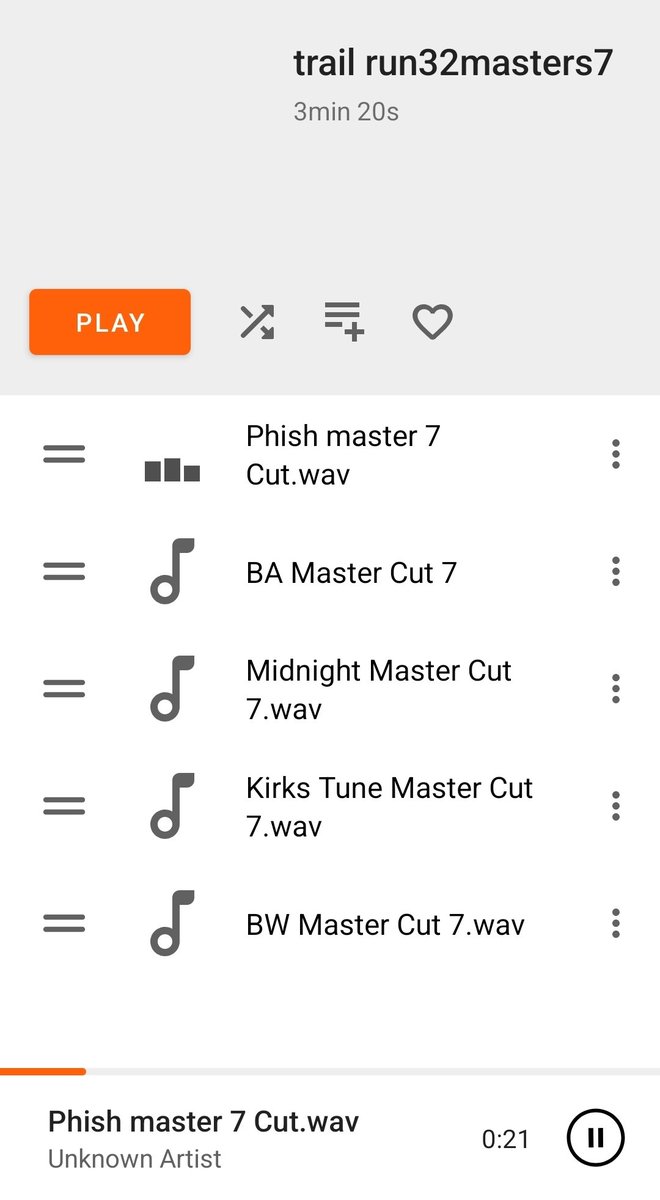Pause the currently playing song

pyautogui.click(x=595, y=1138)
